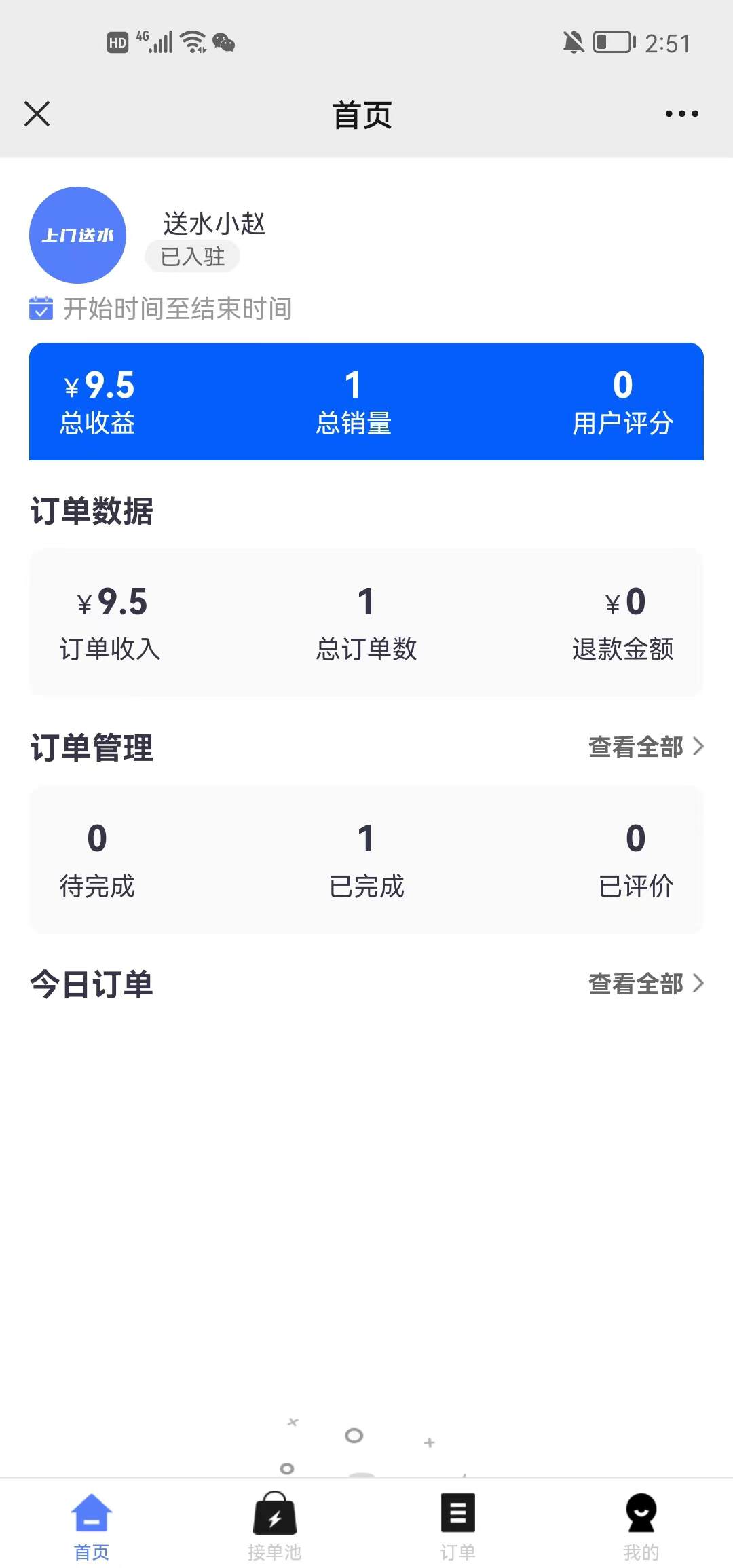Open the 已完成 orders
This screenshot has width=733, height=1568.
(366, 860)
